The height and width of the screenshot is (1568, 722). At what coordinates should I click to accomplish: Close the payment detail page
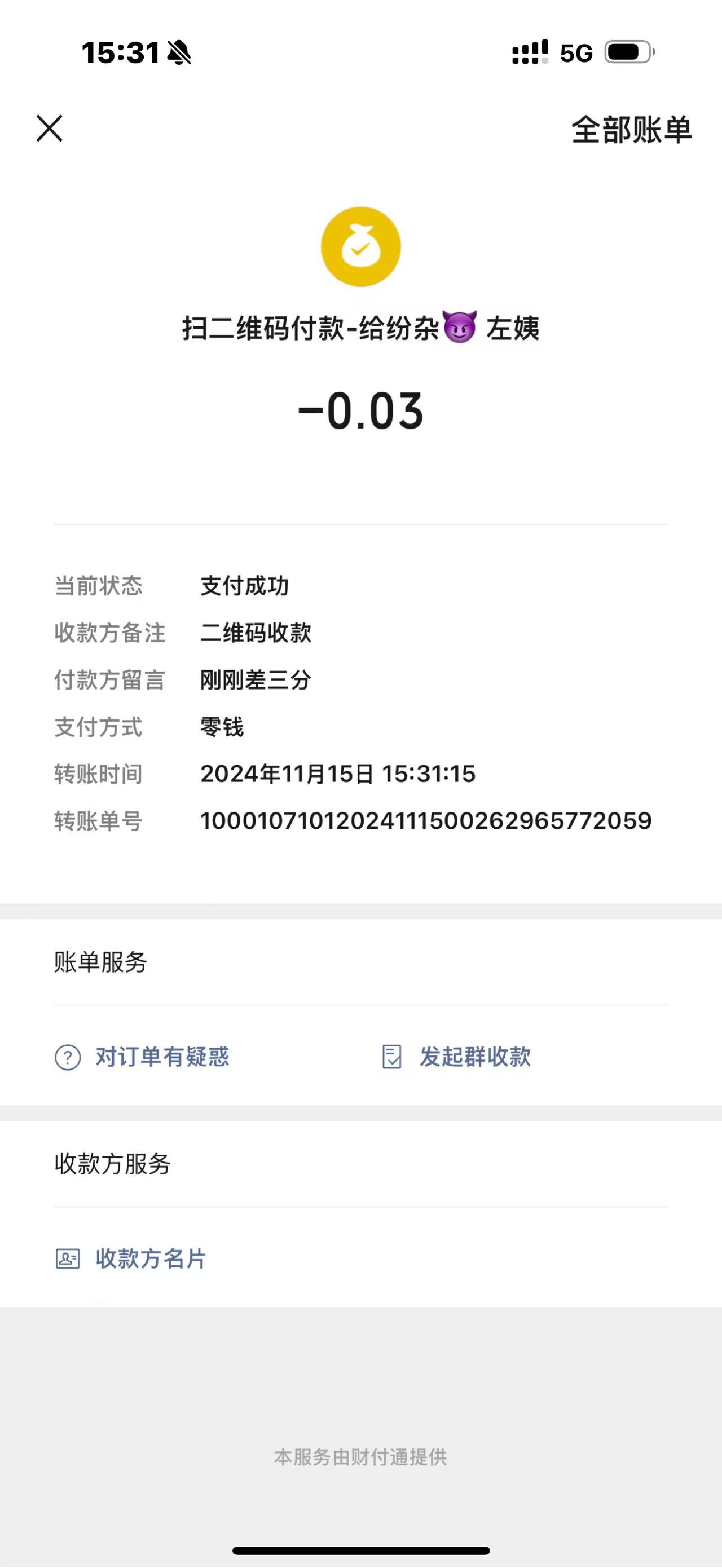click(49, 129)
